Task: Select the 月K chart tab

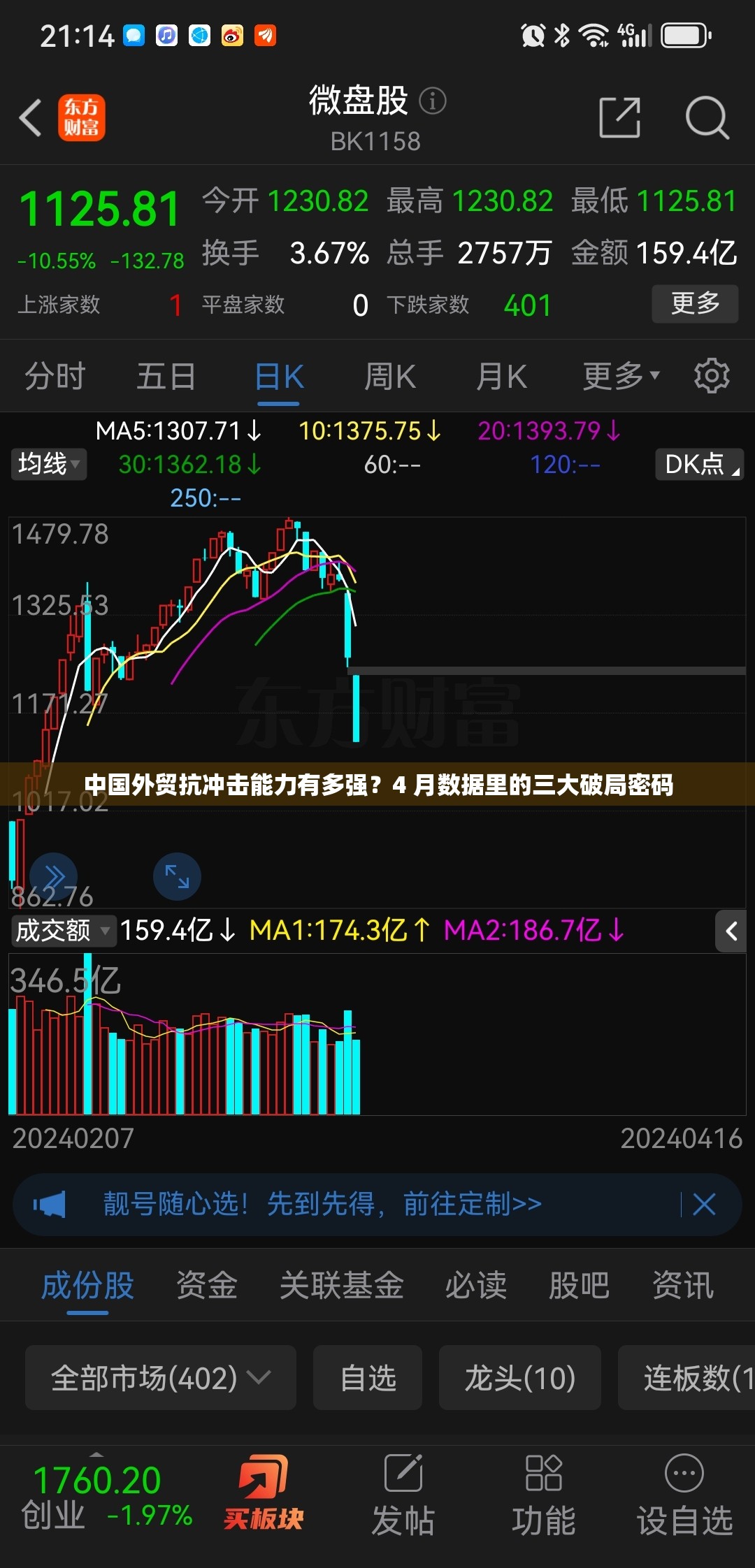Action: pos(501,377)
